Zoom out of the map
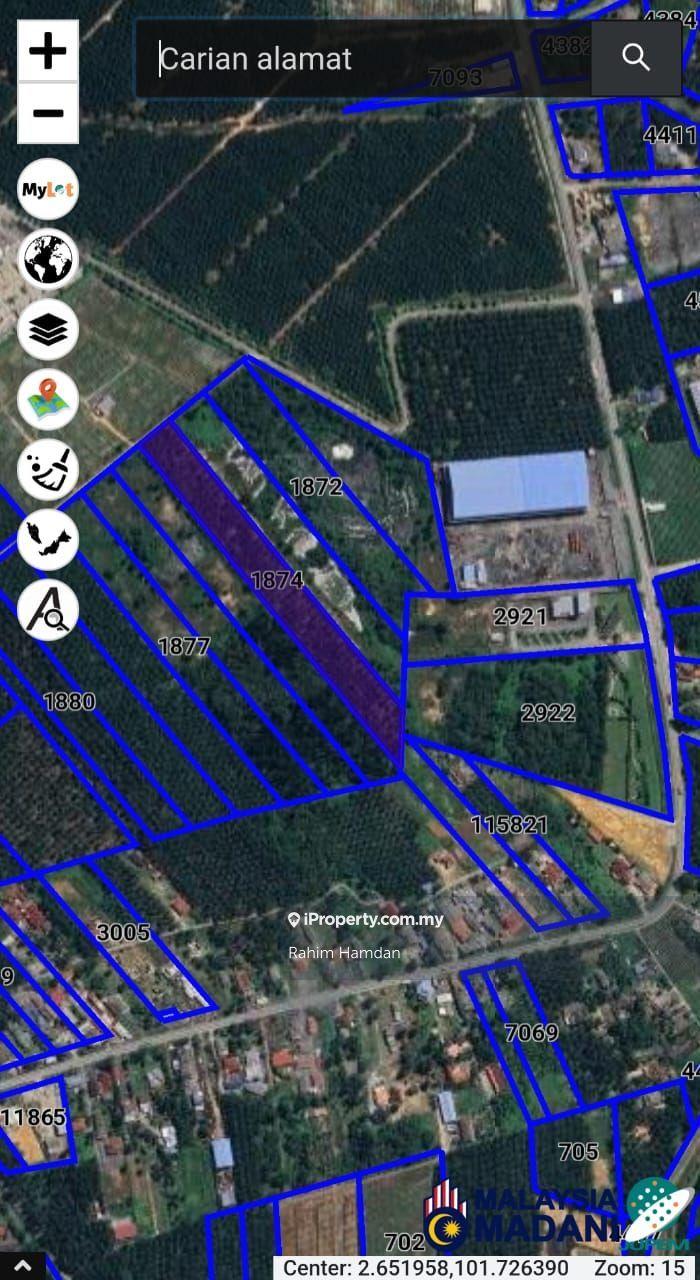 coord(48,113)
